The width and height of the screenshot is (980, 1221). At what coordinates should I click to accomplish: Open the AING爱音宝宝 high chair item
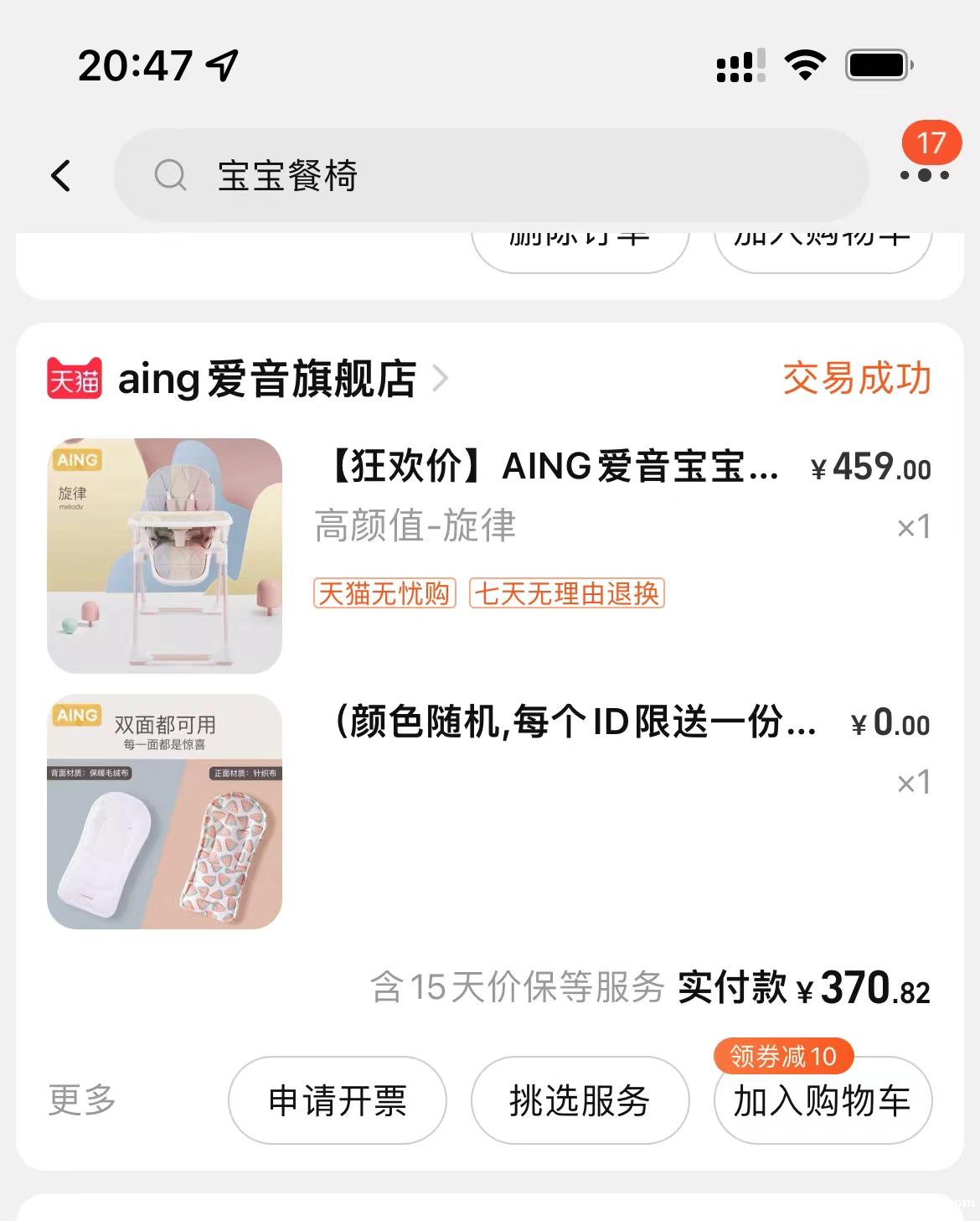[553, 467]
